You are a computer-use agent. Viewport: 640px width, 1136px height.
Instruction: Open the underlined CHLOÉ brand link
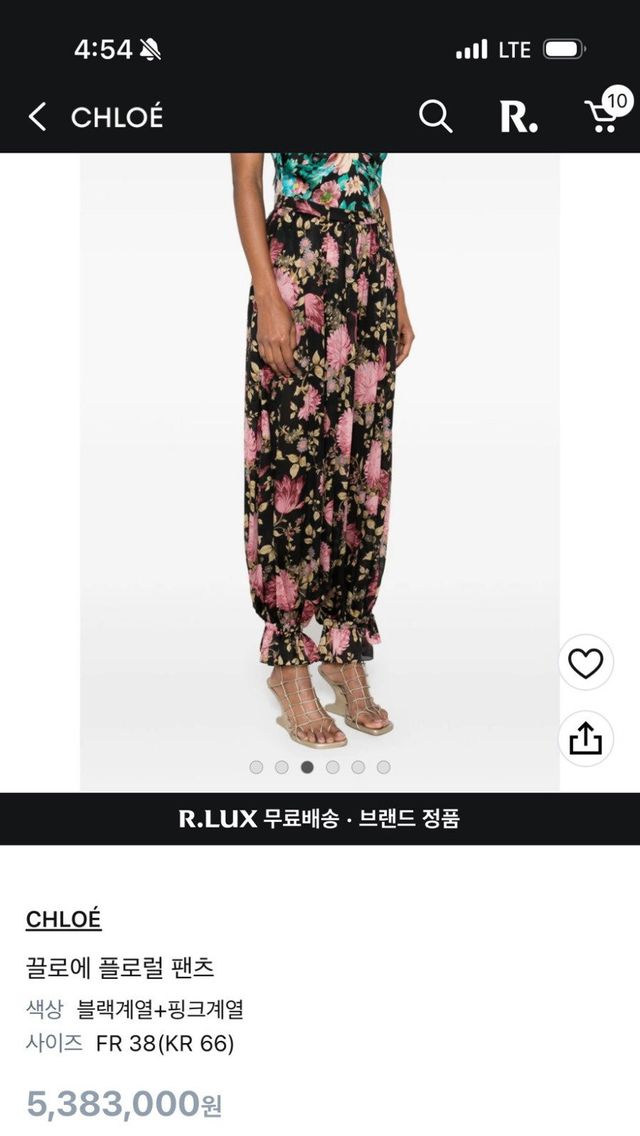coord(64,920)
